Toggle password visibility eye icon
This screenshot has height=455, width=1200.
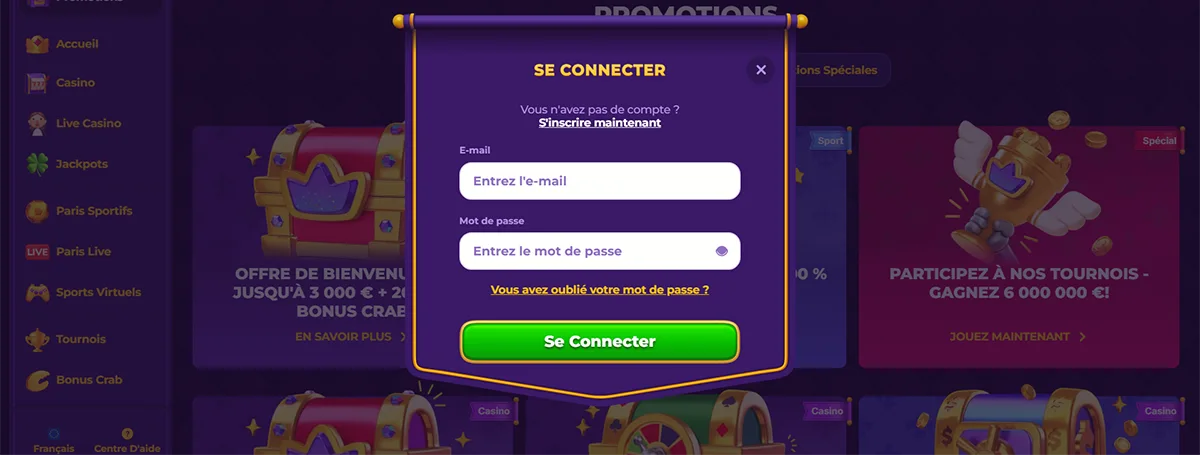(x=723, y=251)
